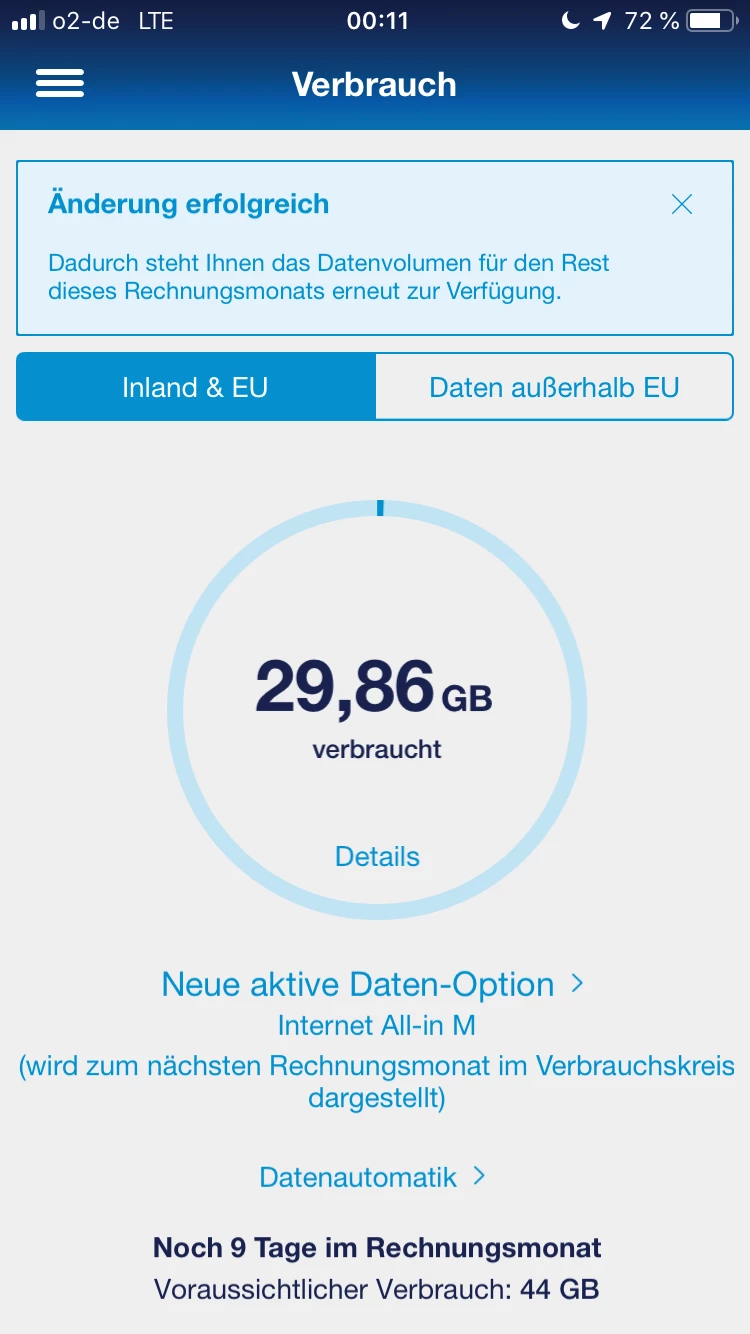Open the Details link in usage circle
The image size is (750, 1334).
coord(377,857)
